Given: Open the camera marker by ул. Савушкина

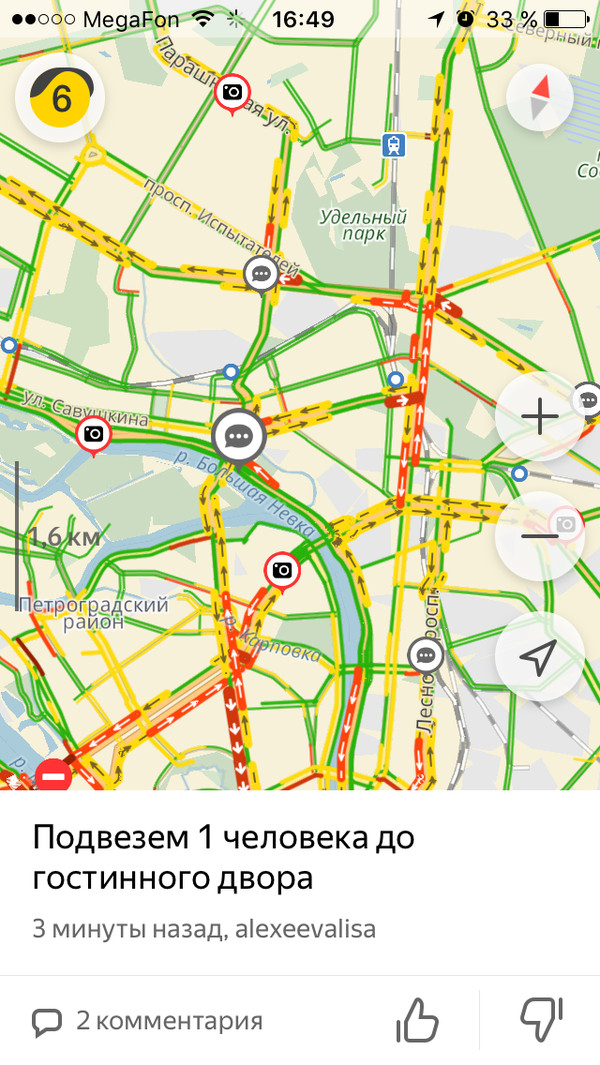Looking at the screenshot, I should (94, 434).
